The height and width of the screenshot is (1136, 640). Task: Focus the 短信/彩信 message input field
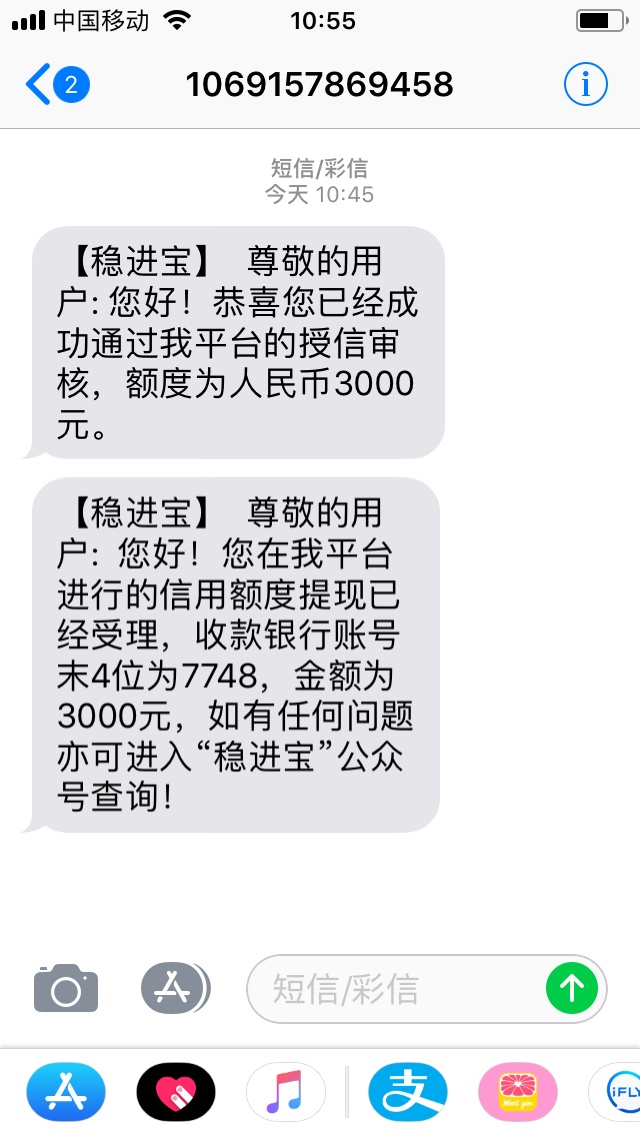pyautogui.click(x=396, y=989)
